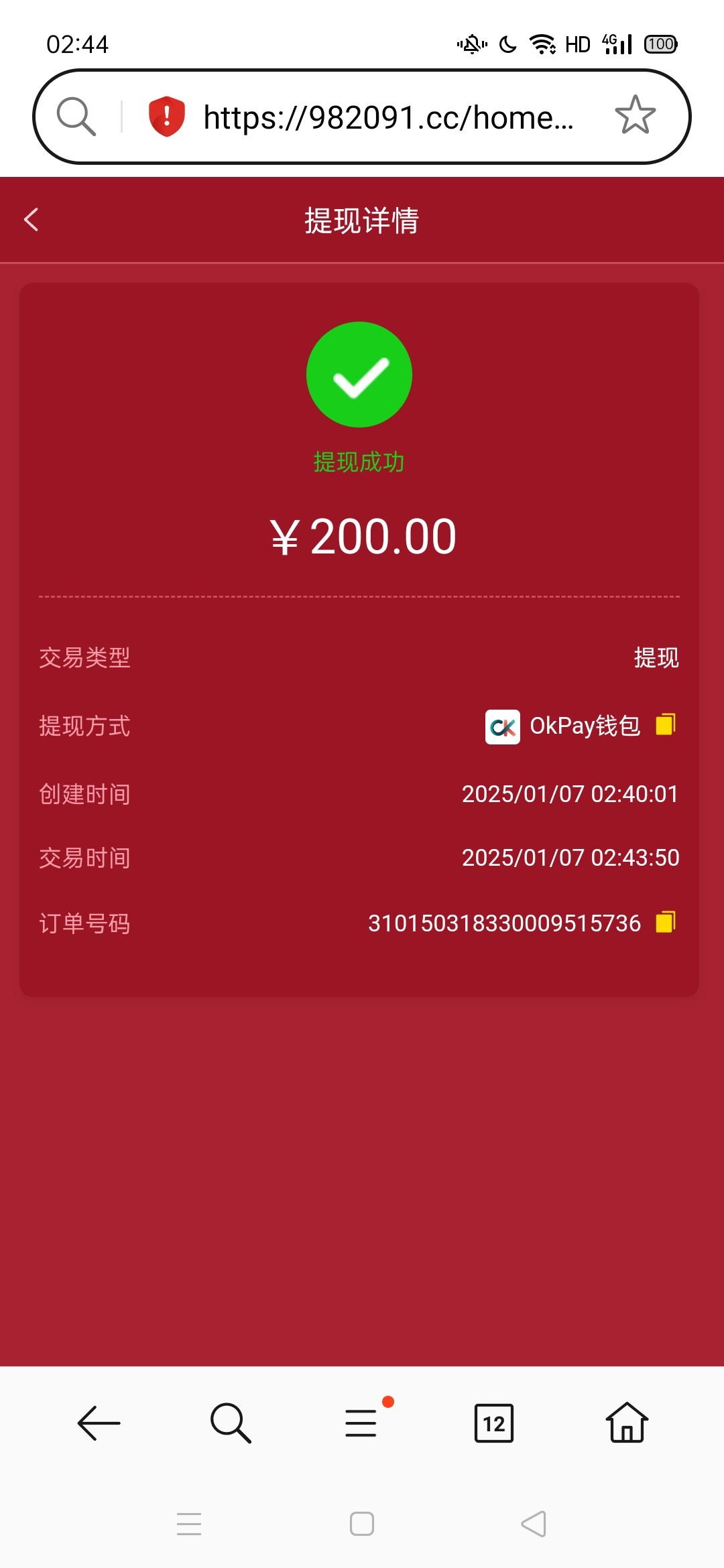Open the browser menu with red notification dot
This screenshot has width=724, height=1568.
point(361,1423)
